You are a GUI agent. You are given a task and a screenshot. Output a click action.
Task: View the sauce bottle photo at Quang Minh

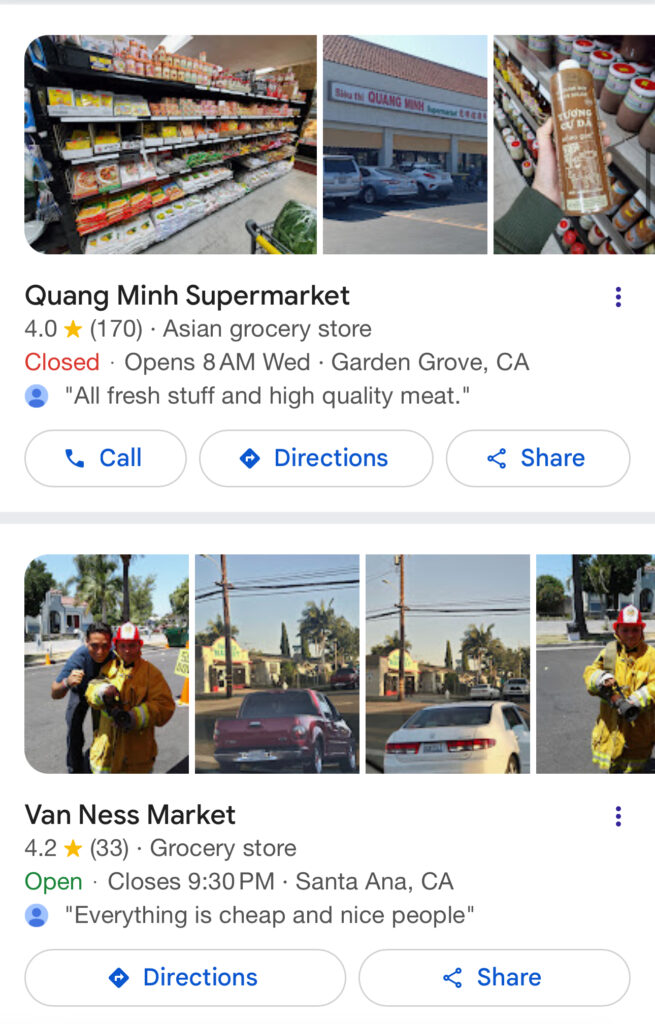pos(574,145)
